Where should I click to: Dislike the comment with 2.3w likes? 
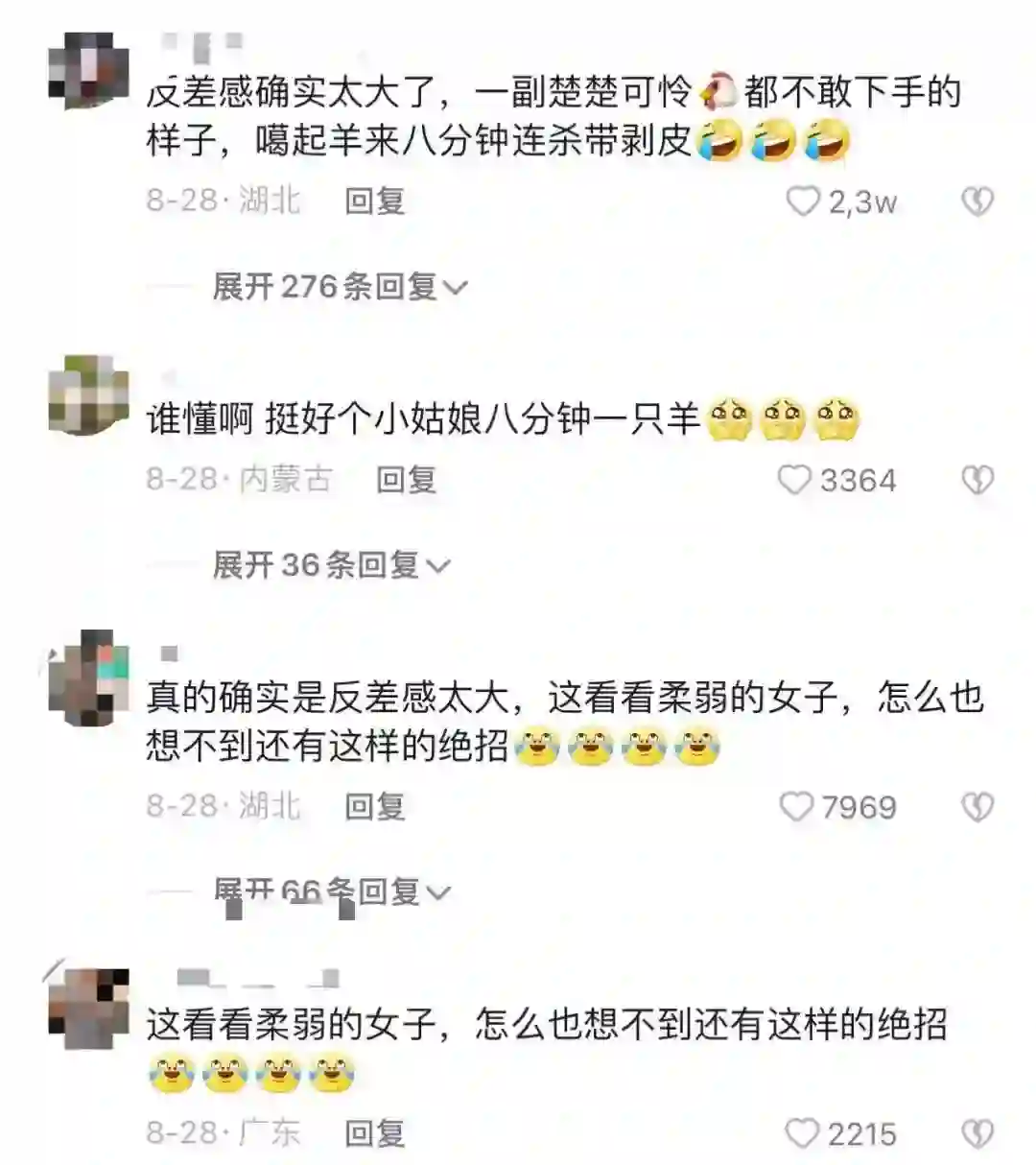click(977, 202)
